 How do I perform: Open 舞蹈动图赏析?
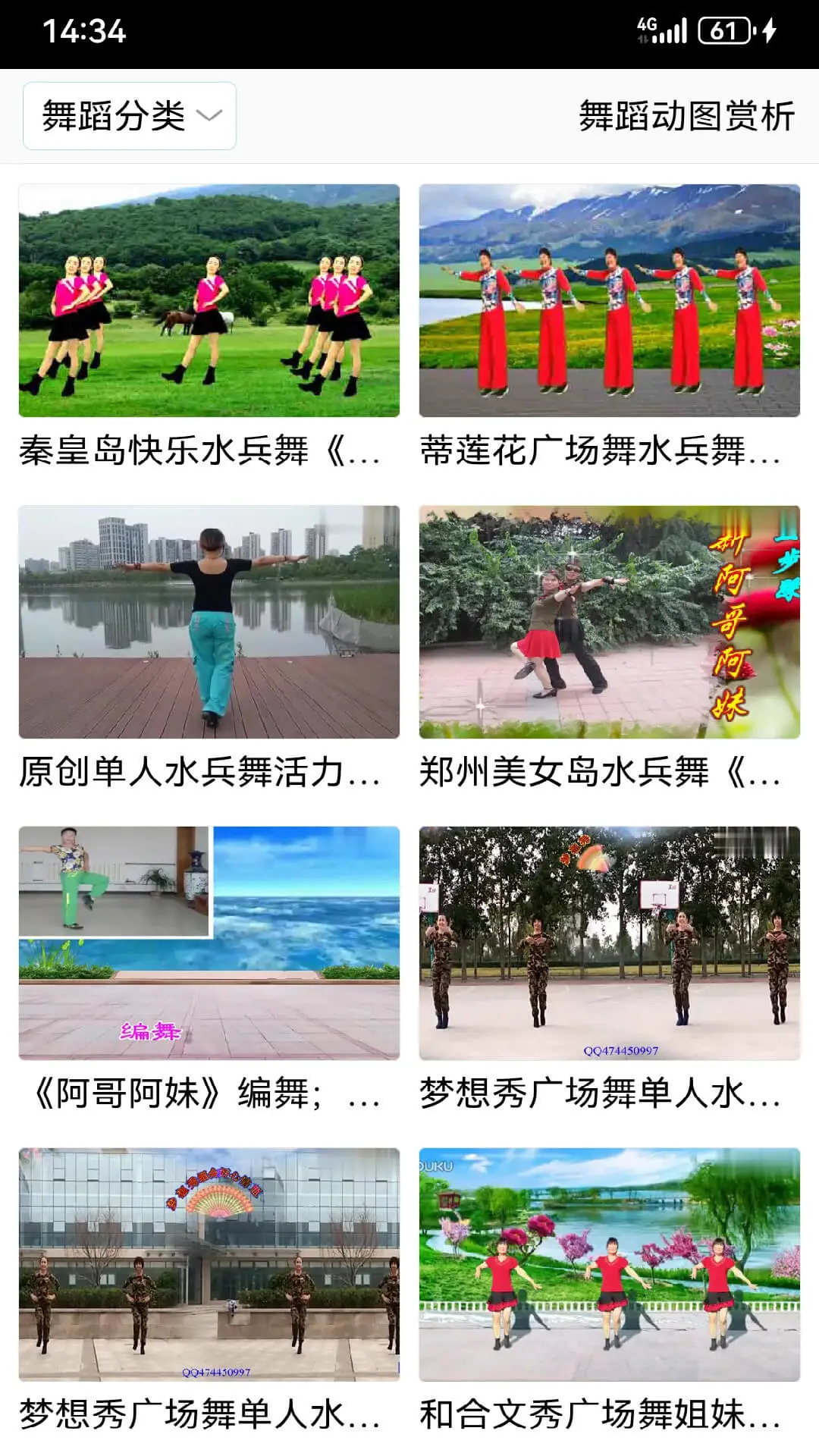(x=686, y=116)
